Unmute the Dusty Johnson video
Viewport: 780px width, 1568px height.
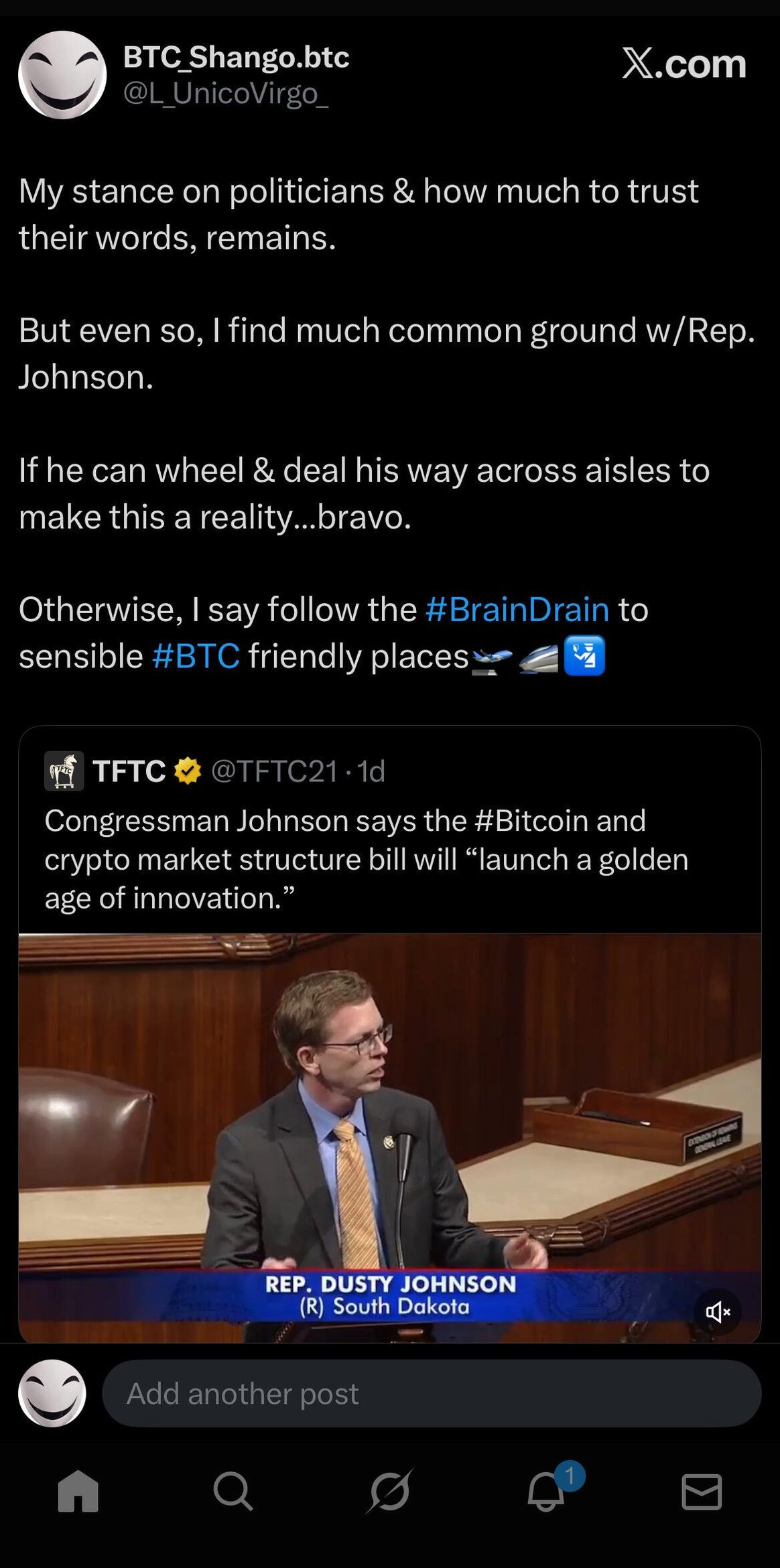click(x=718, y=1311)
